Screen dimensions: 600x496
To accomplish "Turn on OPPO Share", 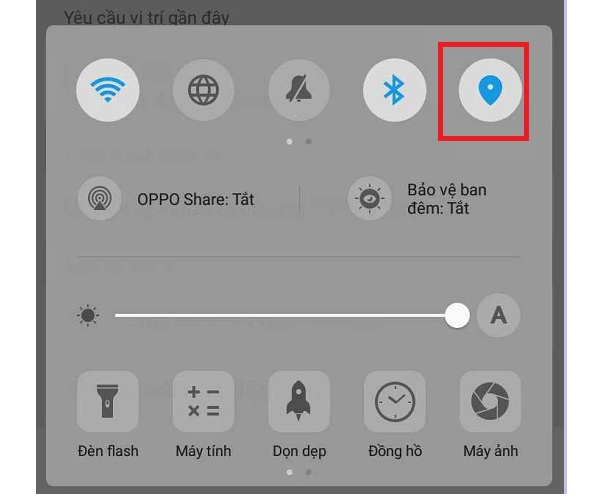I will [100, 198].
